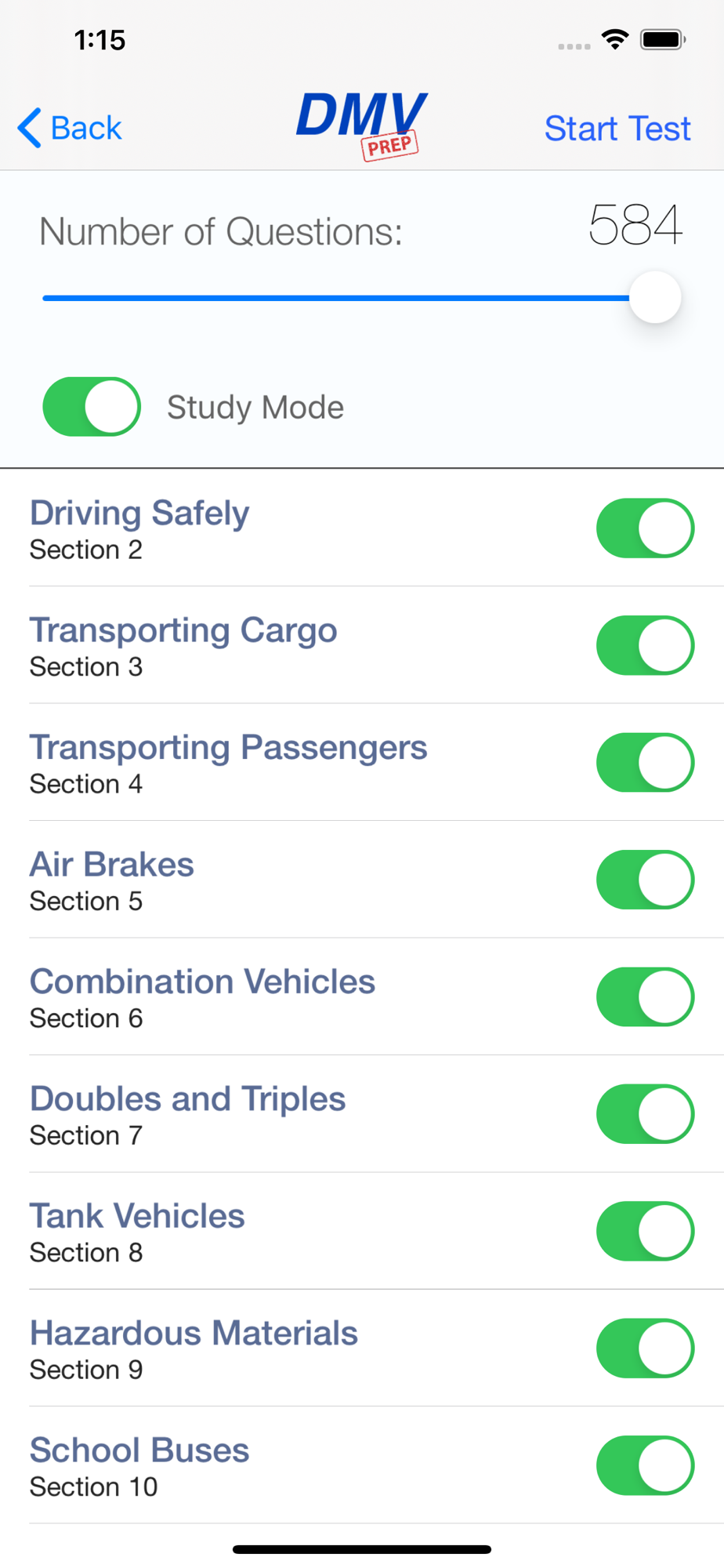724x1568 pixels.
Task: Disable the Tank Vehicles section
Action: tap(645, 1232)
